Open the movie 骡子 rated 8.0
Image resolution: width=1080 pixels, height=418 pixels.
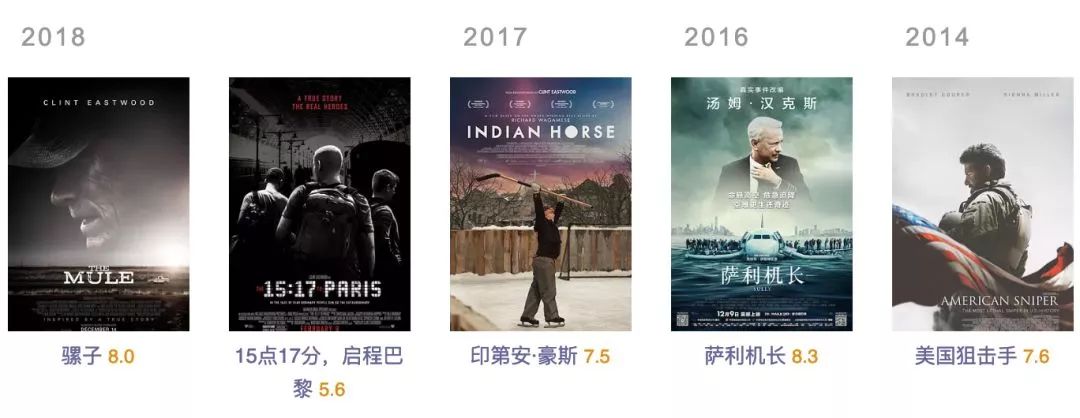tap(98, 204)
